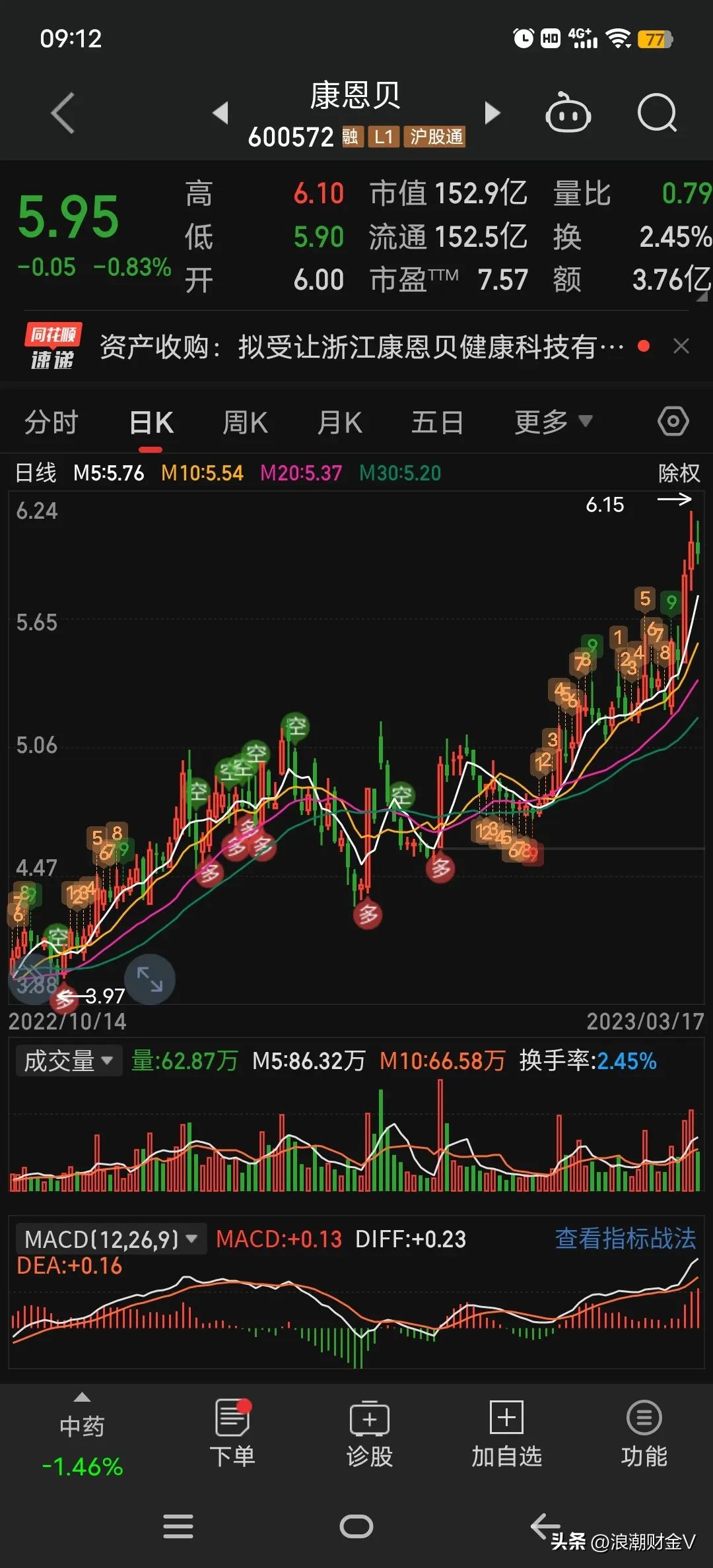Open chart settings via the target icon
Image resolution: width=713 pixels, height=1568 pixels.
tap(673, 420)
